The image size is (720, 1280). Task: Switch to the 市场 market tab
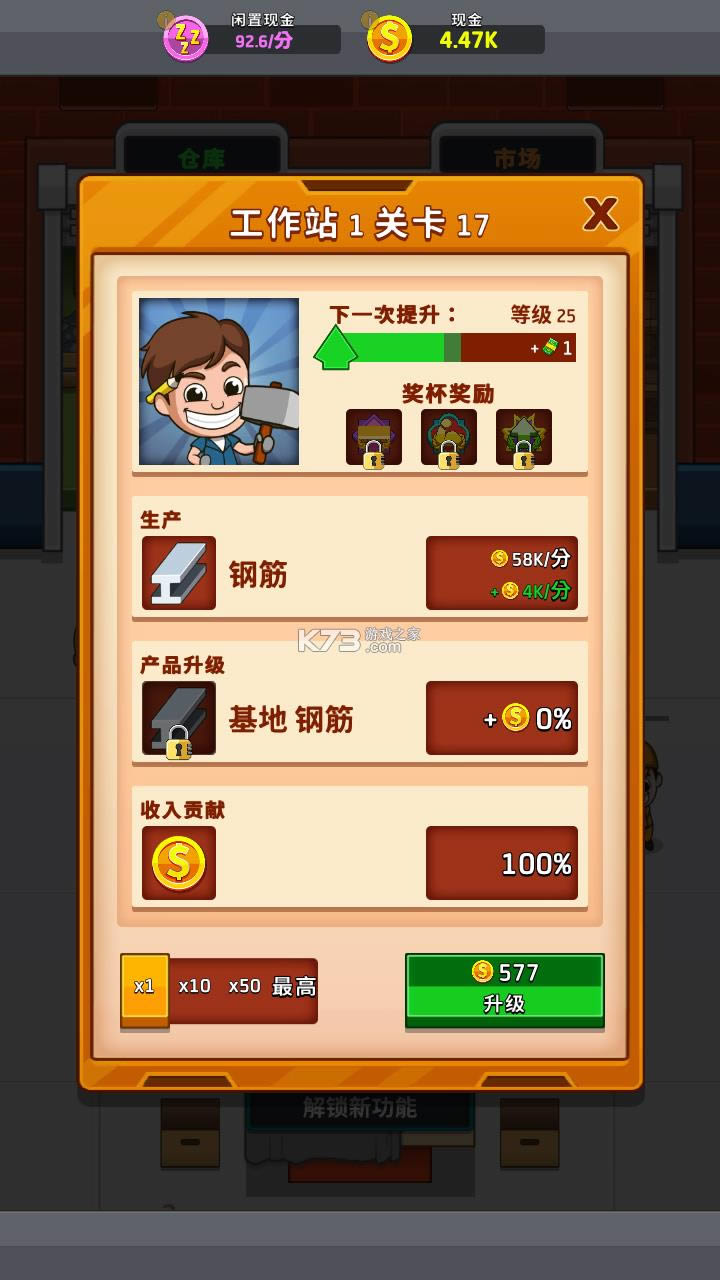[516, 157]
